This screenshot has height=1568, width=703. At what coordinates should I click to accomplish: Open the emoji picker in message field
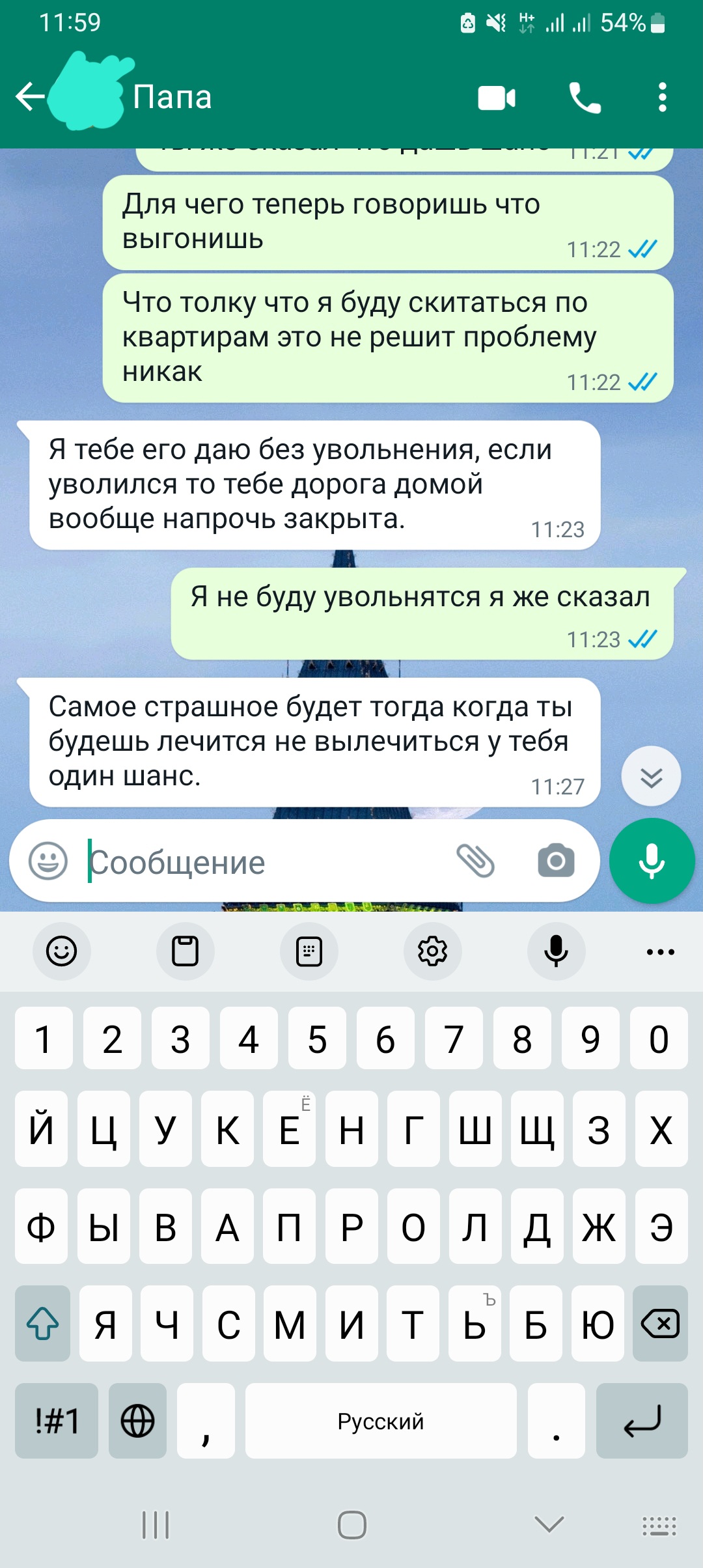[x=48, y=861]
